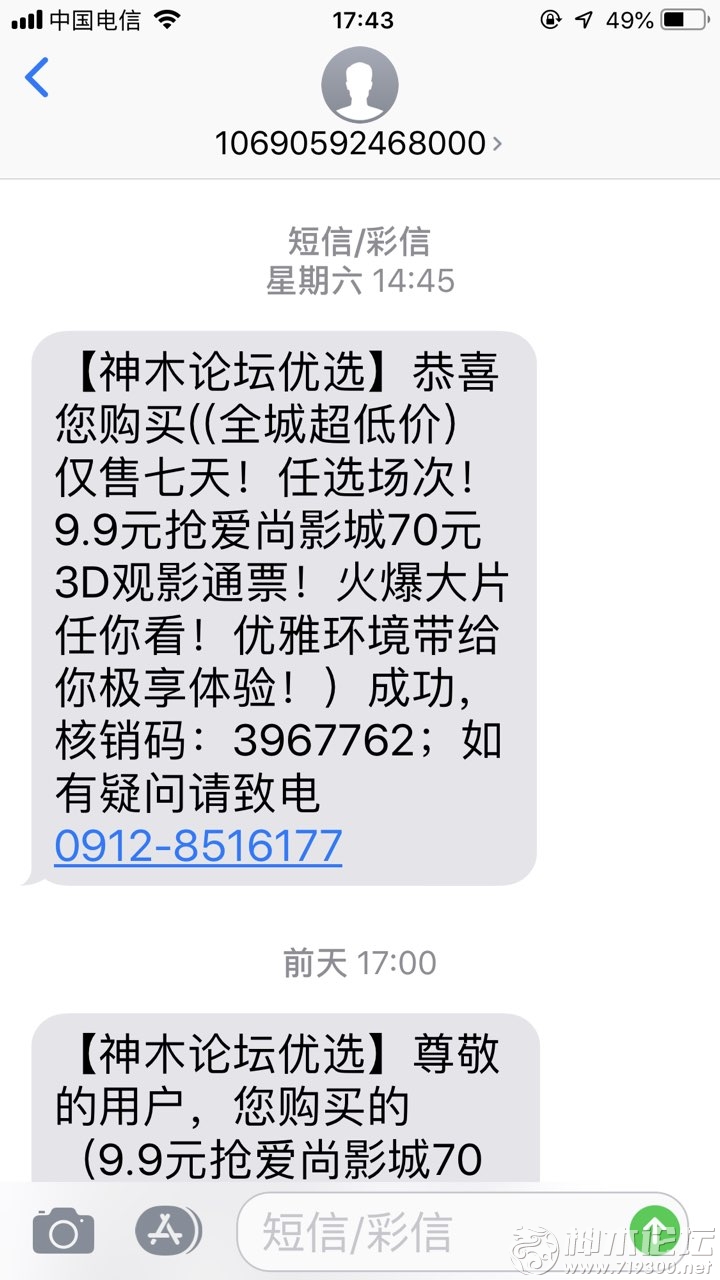Viewport: 720px width, 1280px height.
Task: Open contact details for 10690592468000
Action: click(359, 142)
